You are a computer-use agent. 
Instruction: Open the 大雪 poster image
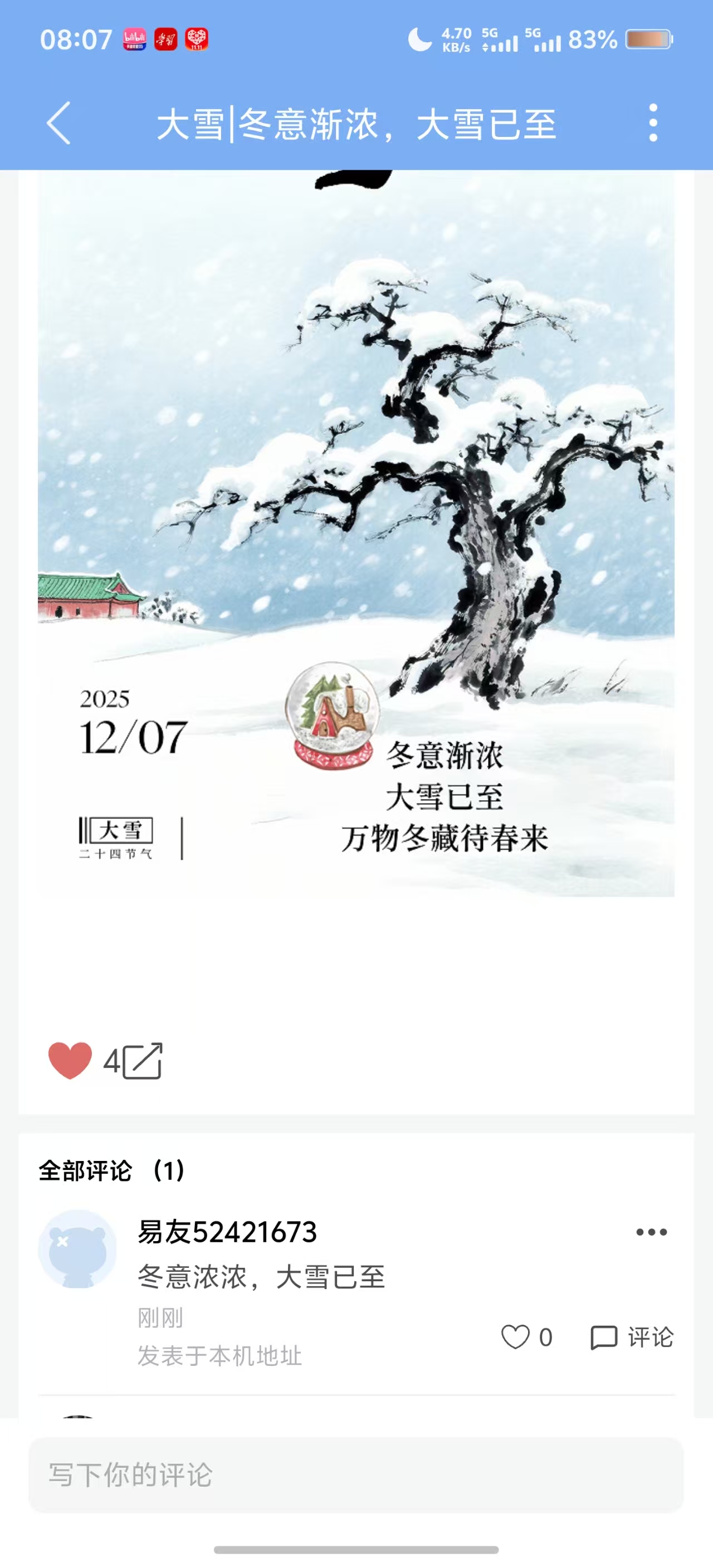click(356, 533)
